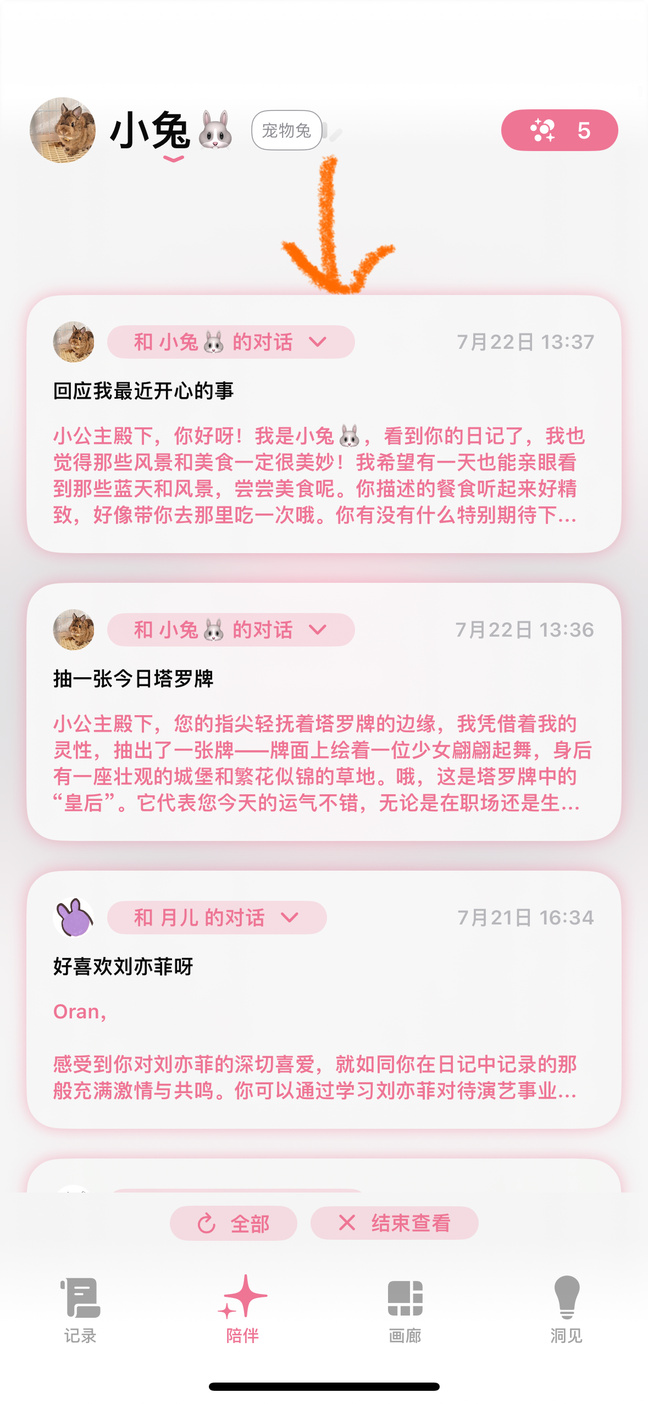
Task: Open the 小兔 companion avatar
Action: 63,130
